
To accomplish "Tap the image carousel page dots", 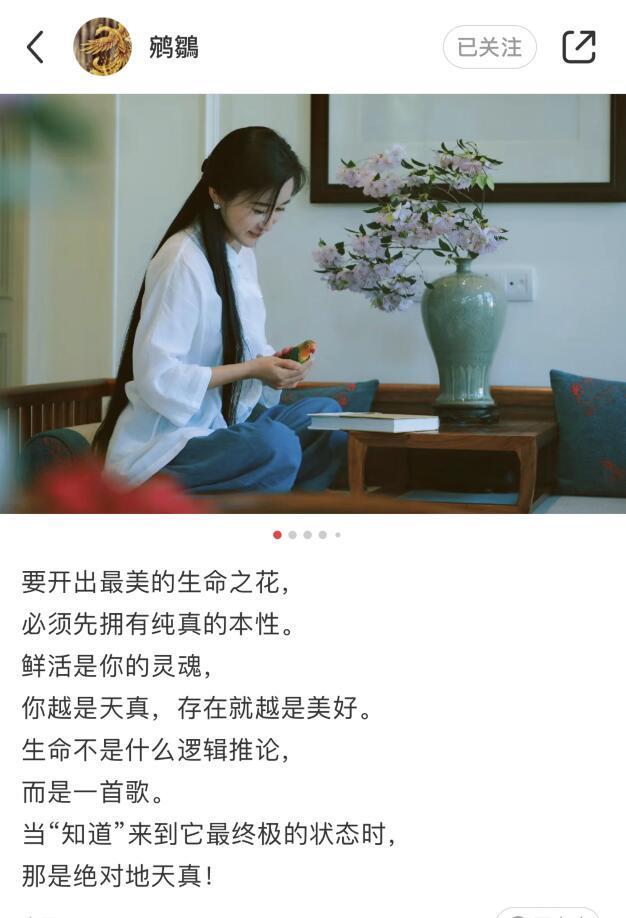I will pyautogui.click(x=307, y=535).
